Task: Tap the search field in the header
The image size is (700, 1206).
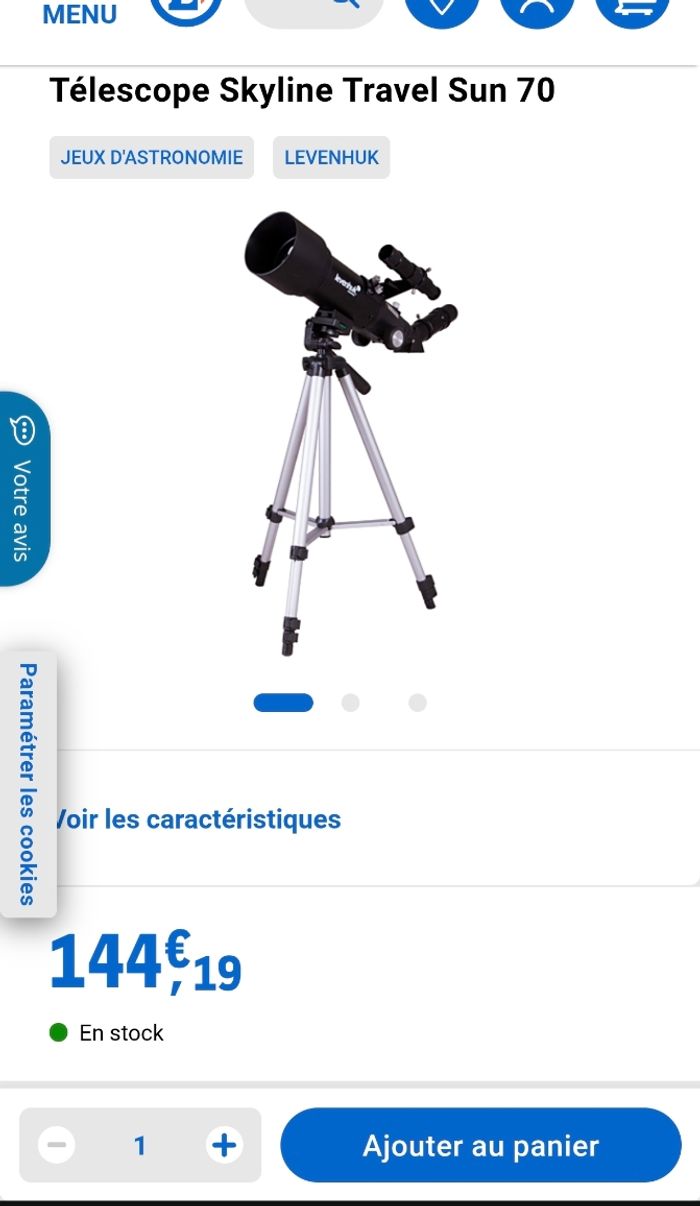Action: [x=313, y=10]
